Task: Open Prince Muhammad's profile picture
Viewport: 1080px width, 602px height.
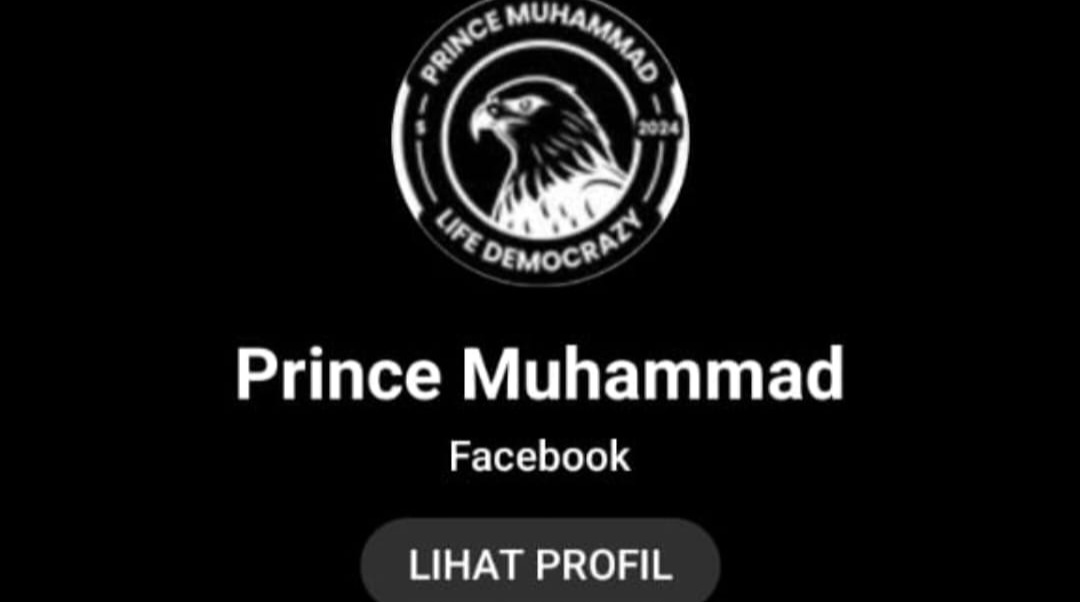Action: [x=540, y=142]
